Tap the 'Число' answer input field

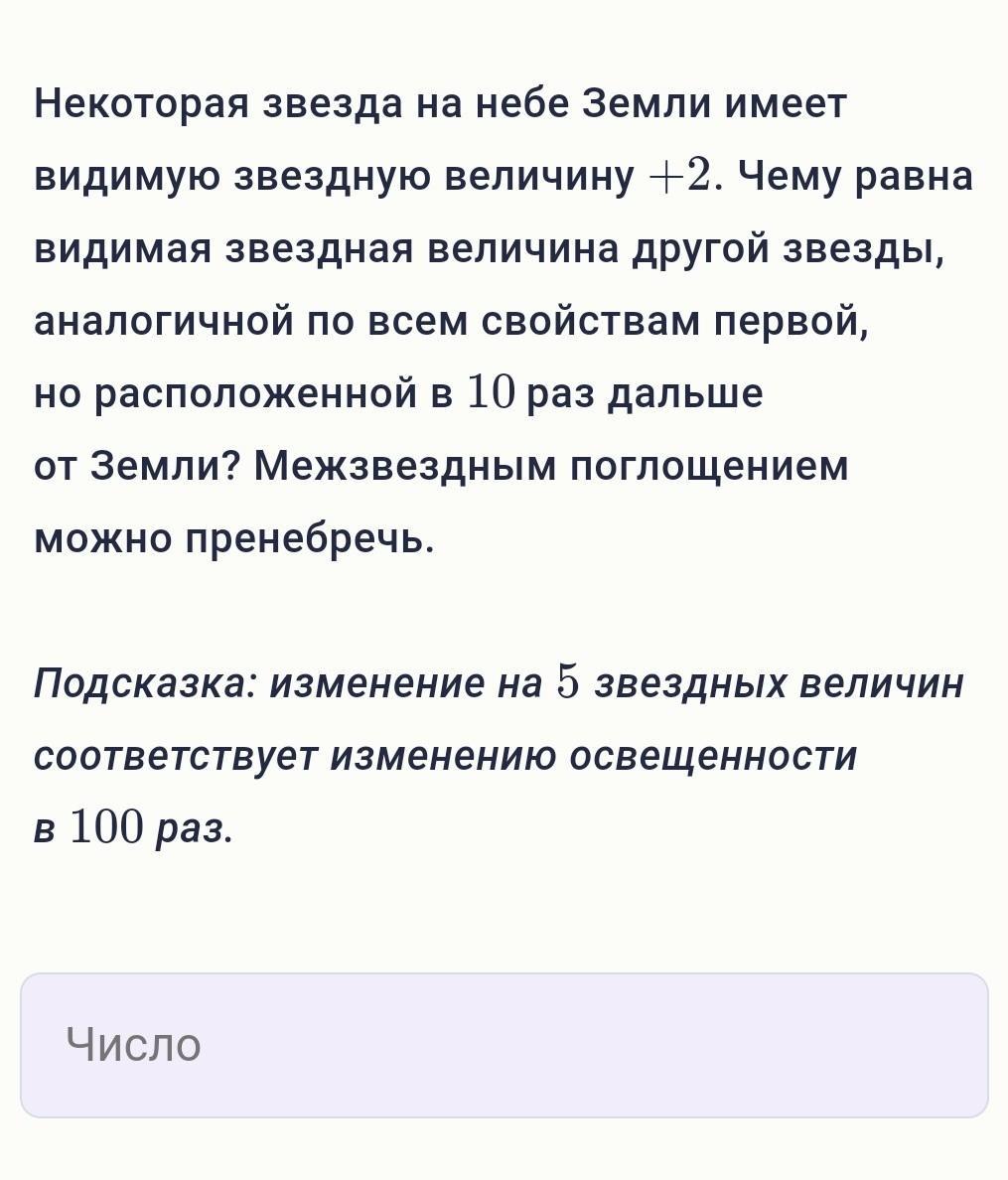[504, 1045]
